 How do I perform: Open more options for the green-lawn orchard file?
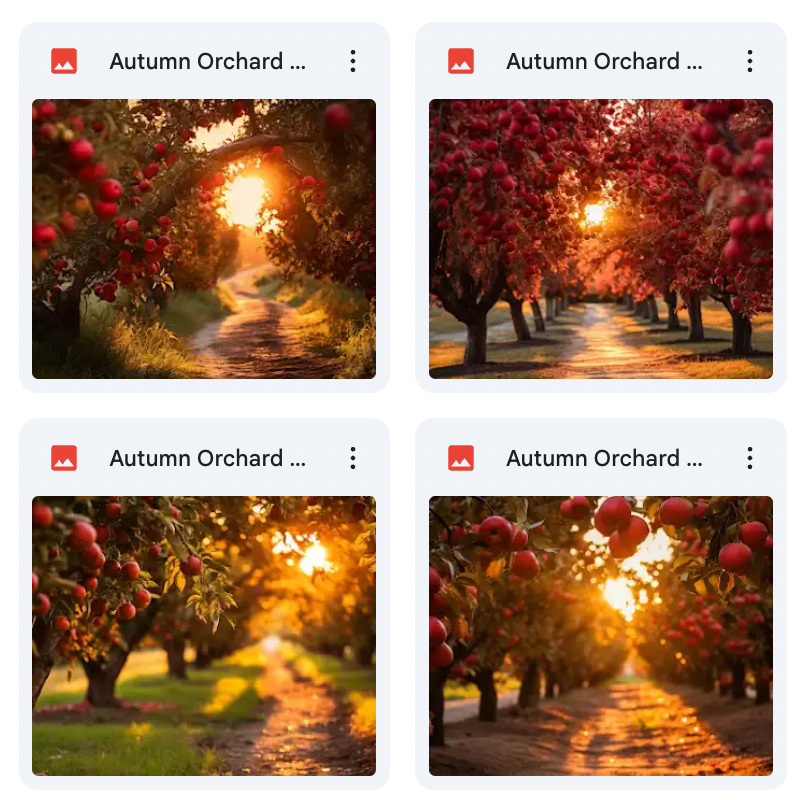point(353,458)
